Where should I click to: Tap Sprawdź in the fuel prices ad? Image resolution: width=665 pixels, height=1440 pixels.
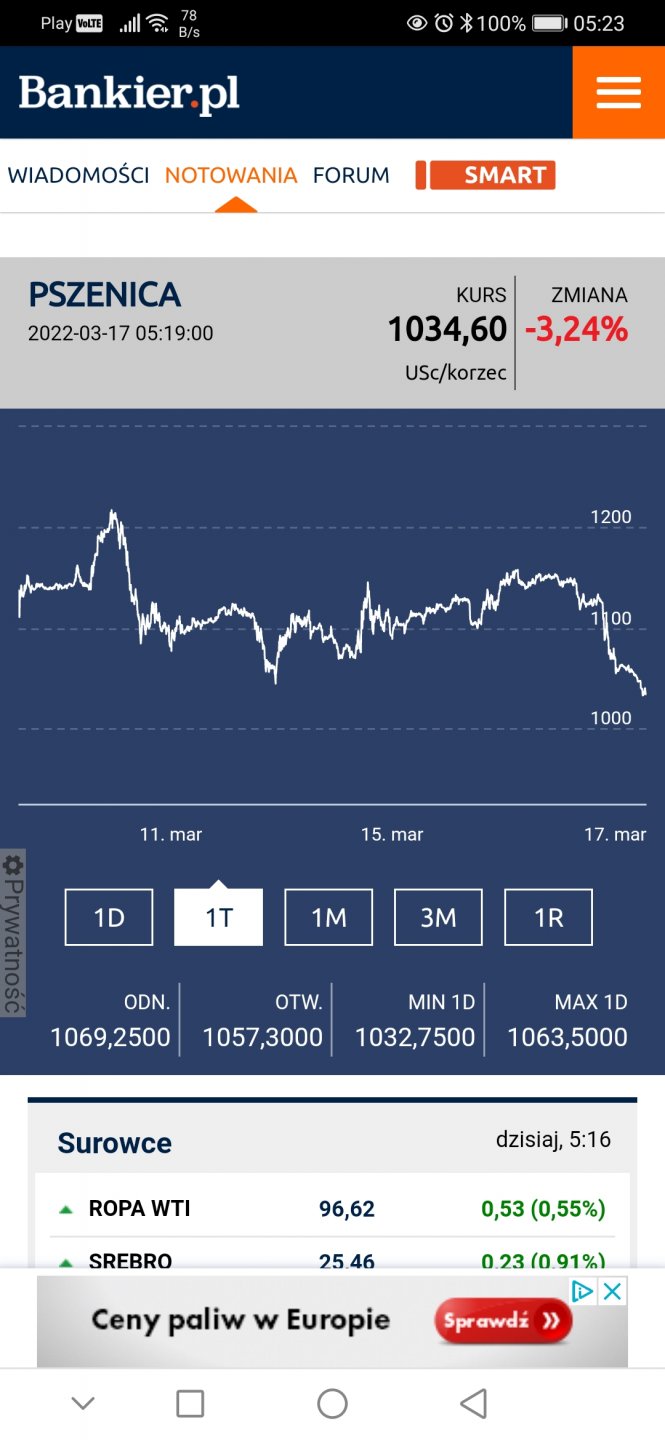click(503, 1321)
